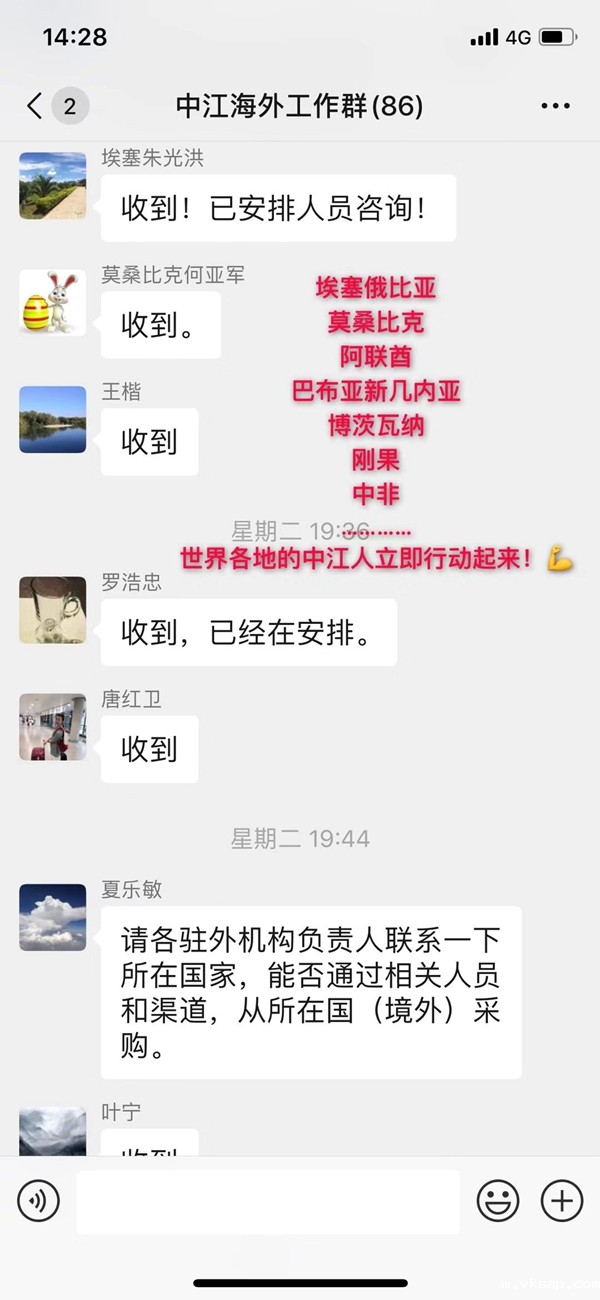Screen dimensions: 600x1300
Task: Open 叶宁's avatar profile
Action: (53, 1132)
